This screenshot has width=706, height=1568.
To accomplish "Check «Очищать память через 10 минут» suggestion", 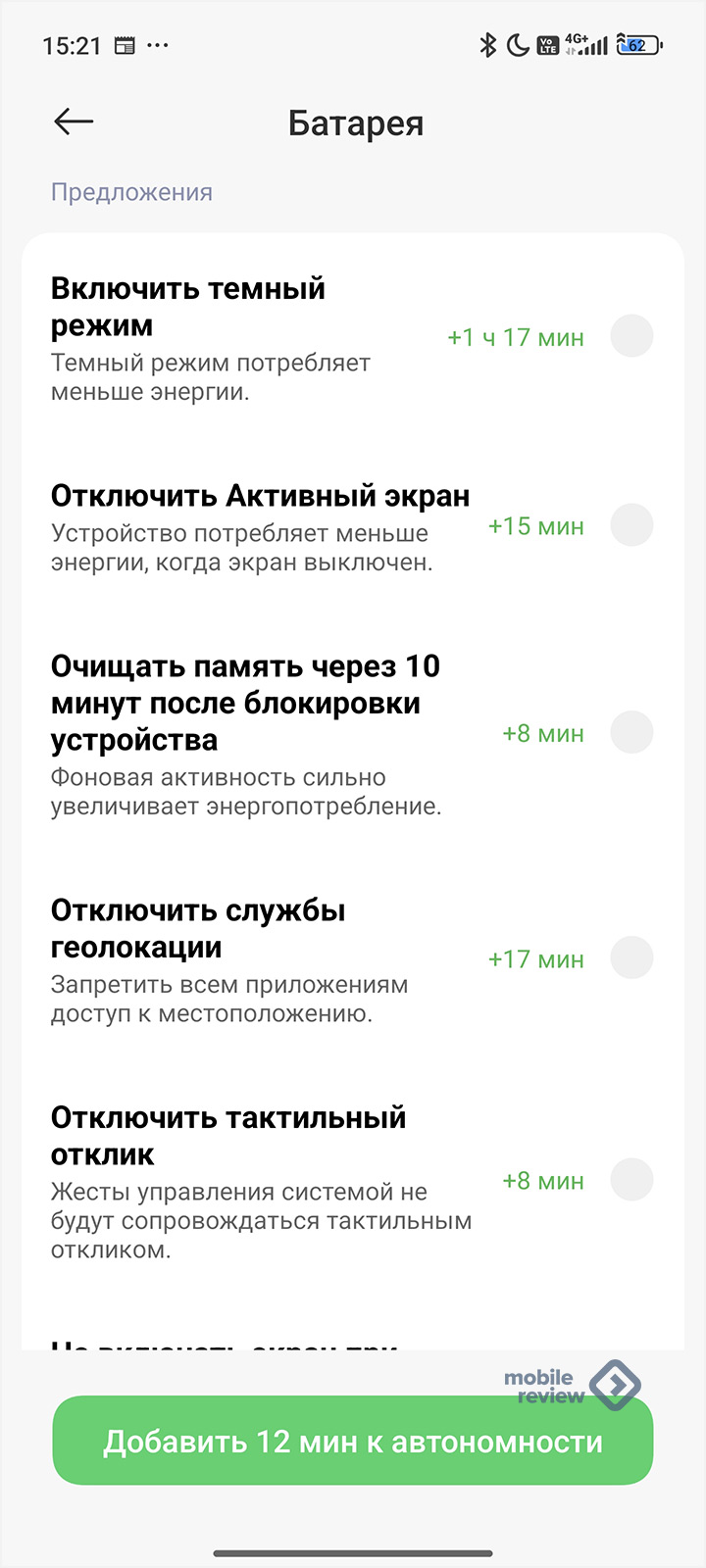I will click(631, 732).
